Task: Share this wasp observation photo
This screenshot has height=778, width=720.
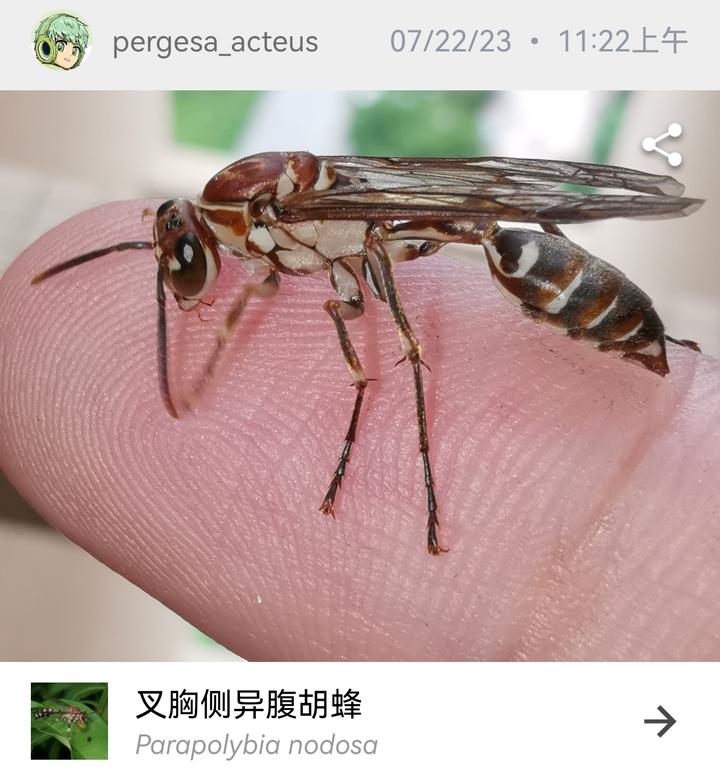Action: [662, 145]
